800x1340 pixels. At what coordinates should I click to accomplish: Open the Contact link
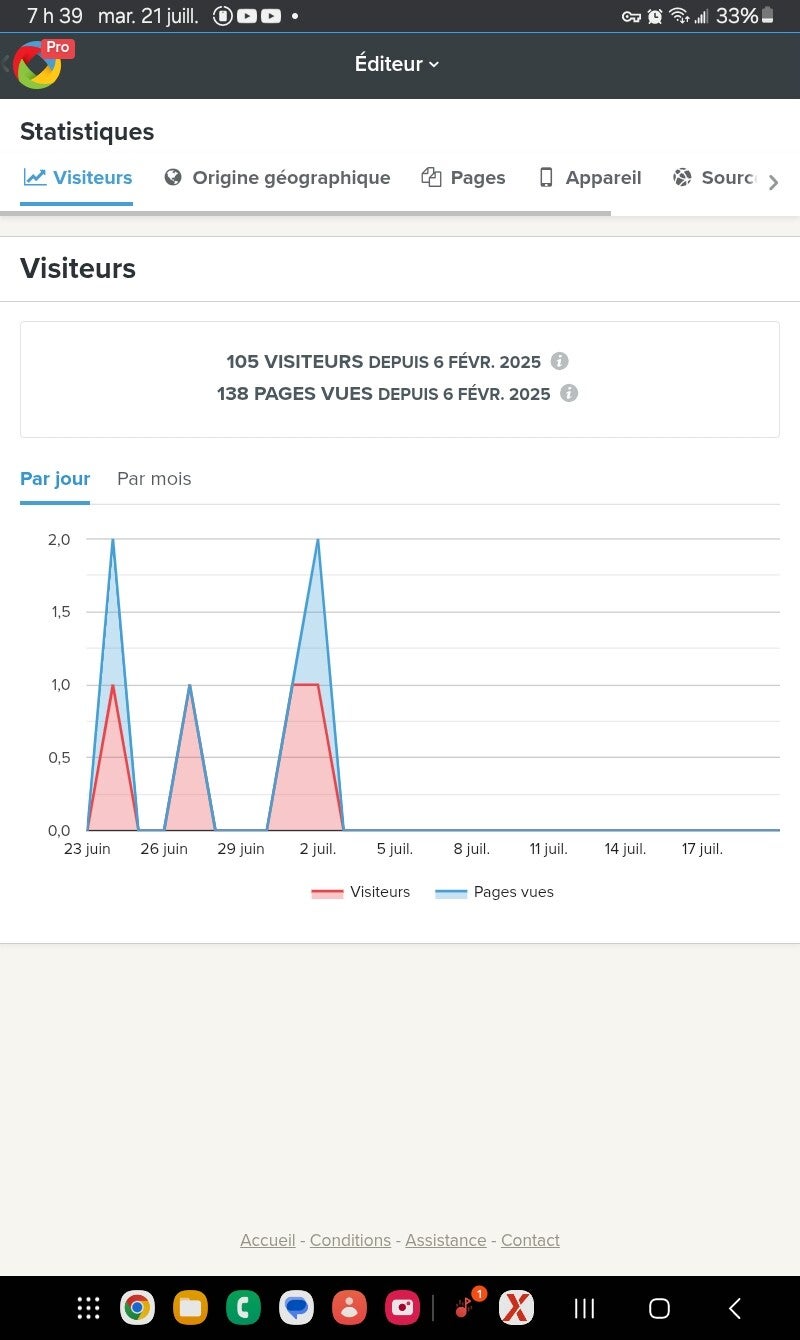tap(530, 1240)
